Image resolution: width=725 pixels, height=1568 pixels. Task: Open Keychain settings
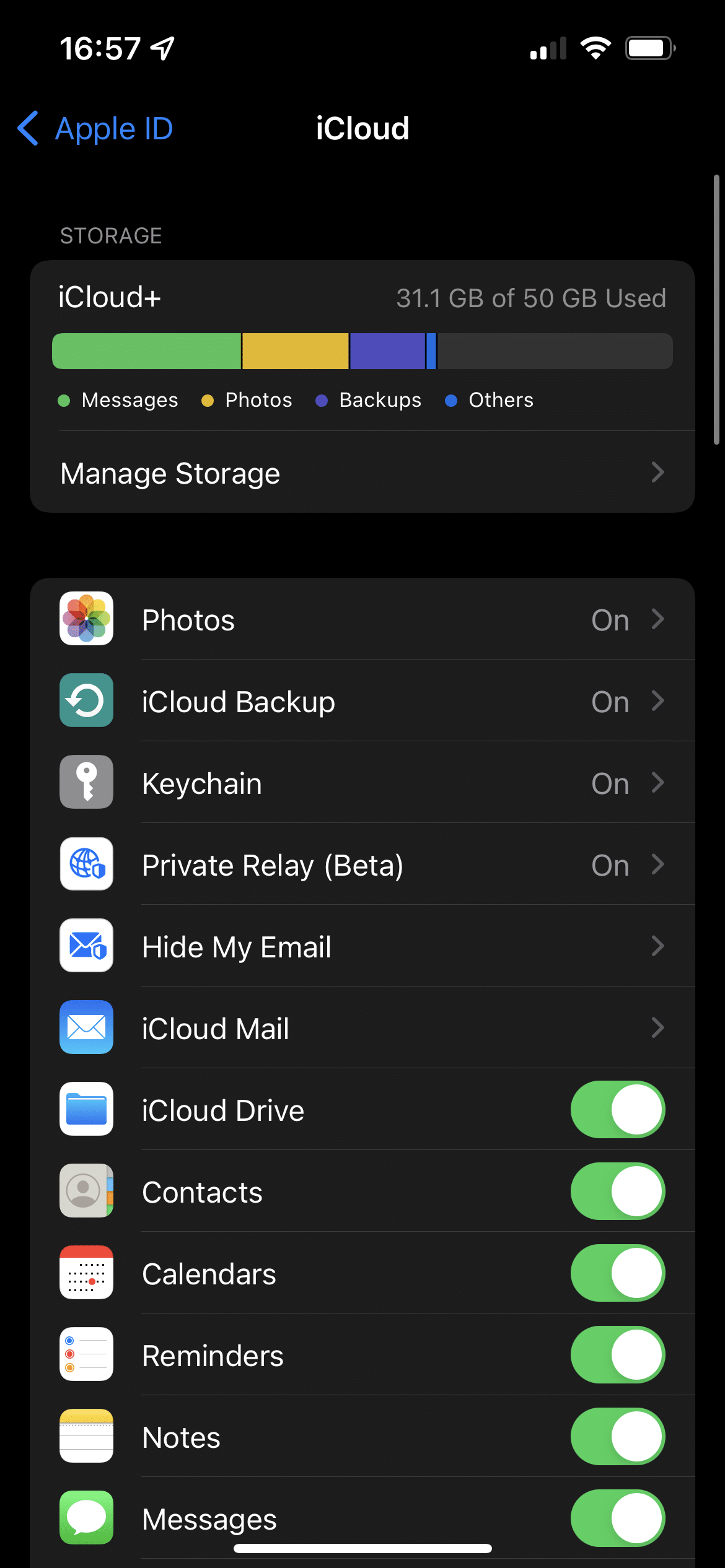coord(362,782)
